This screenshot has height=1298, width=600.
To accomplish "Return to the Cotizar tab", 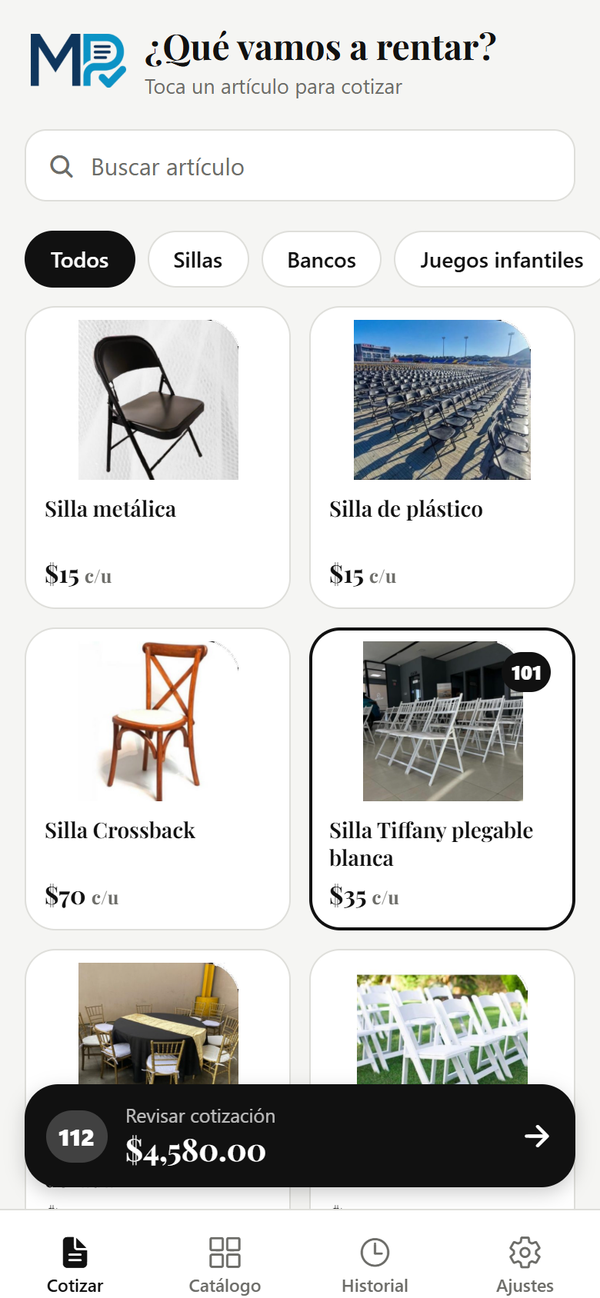I will [x=75, y=1264].
